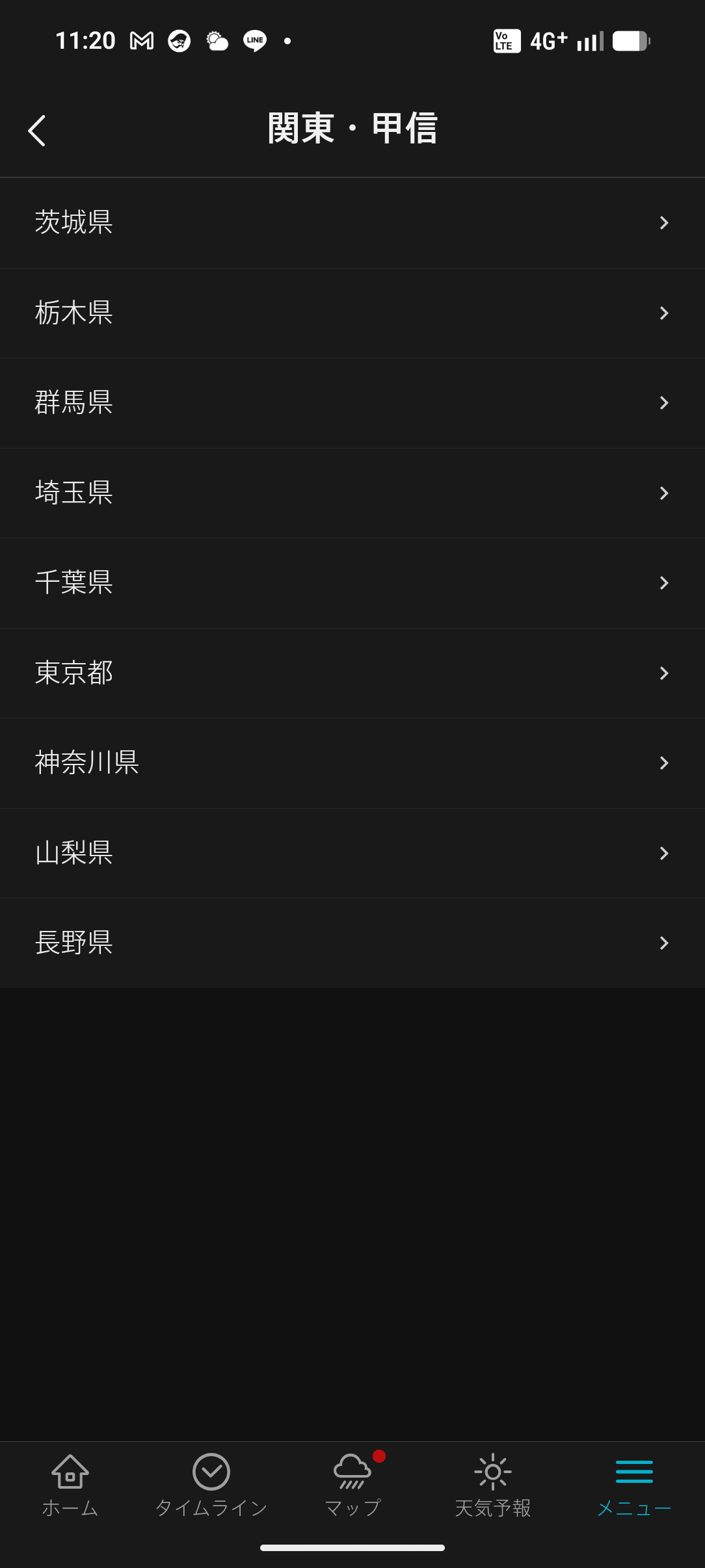Tap the 千葉県 row
Image resolution: width=705 pixels, height=1568 pixels.
(x=351, y=582)
